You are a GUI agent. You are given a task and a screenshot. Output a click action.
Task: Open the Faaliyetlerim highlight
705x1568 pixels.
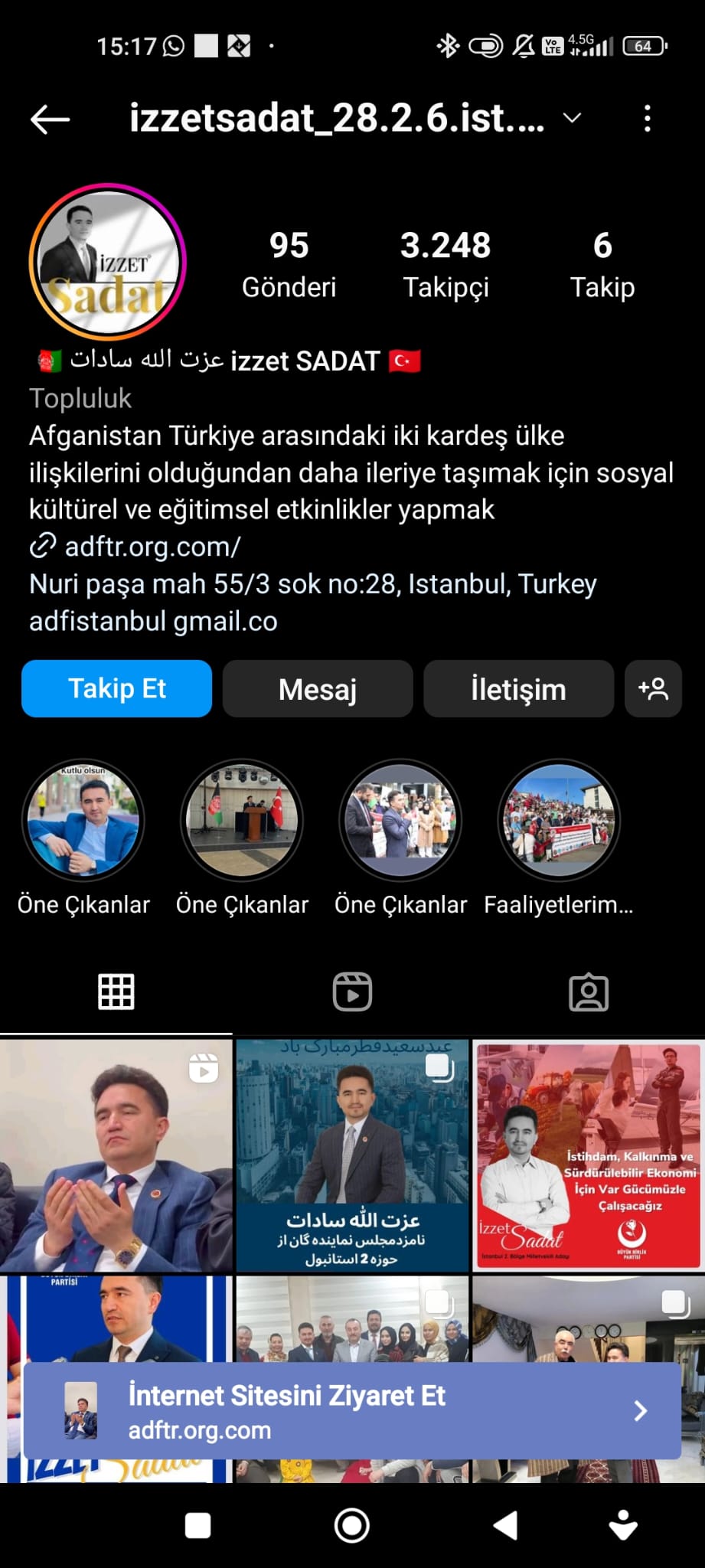coord(559,820)
